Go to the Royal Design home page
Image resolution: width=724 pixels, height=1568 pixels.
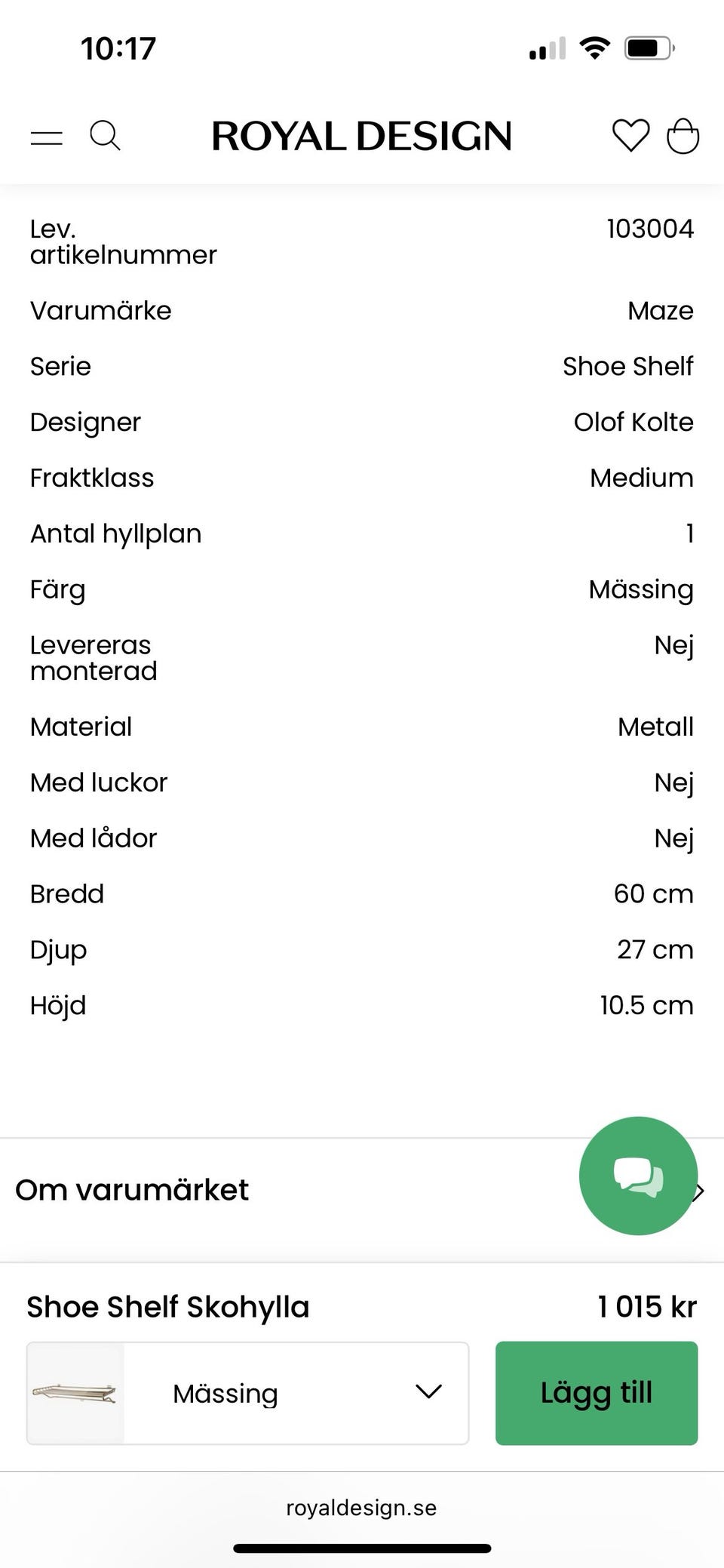[361, 137]
